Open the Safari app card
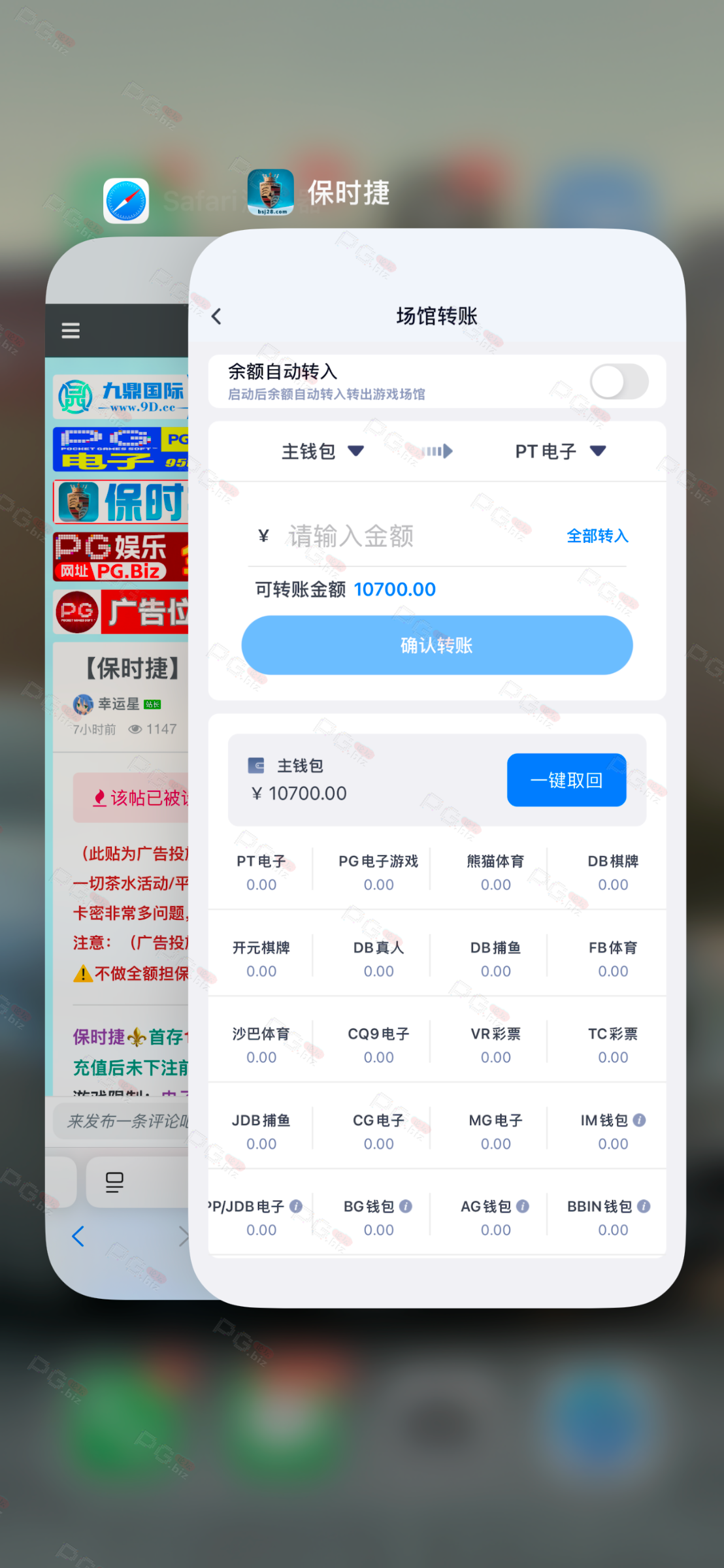The width and height of the screenshot is (724, 1568). coord(118,784)
